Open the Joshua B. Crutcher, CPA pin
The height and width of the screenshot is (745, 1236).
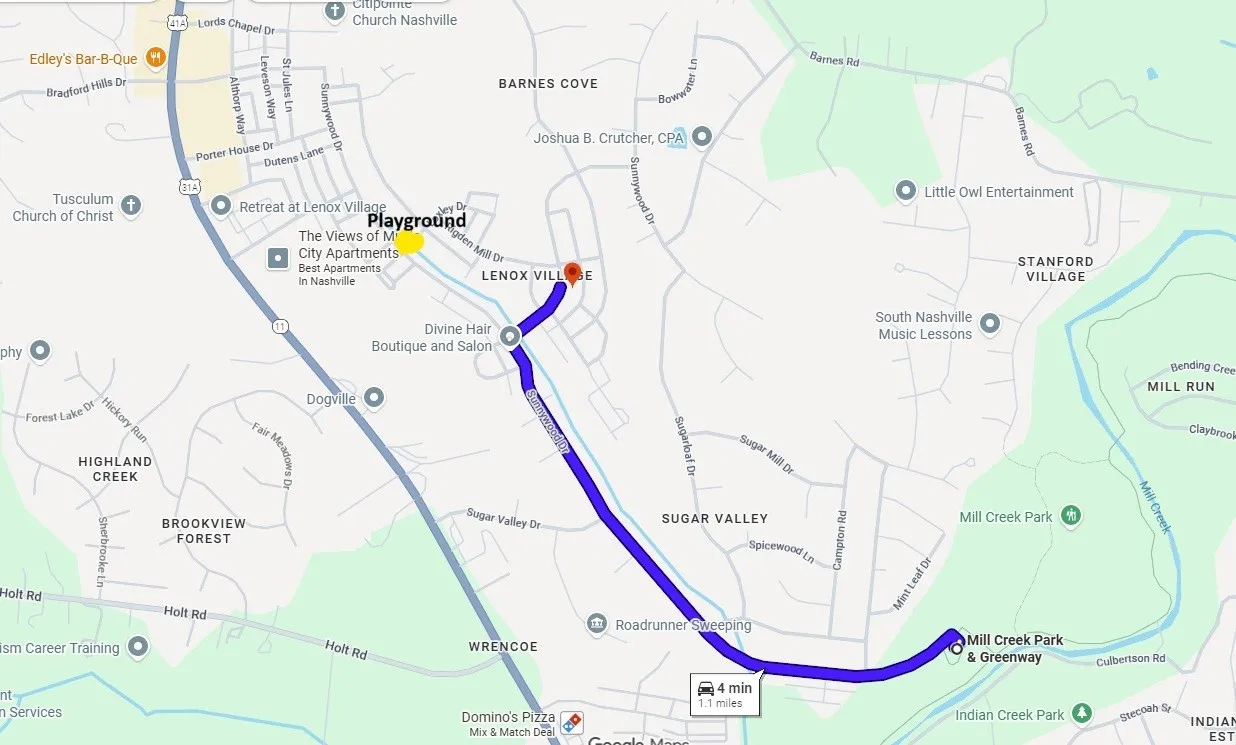(702, 137)
